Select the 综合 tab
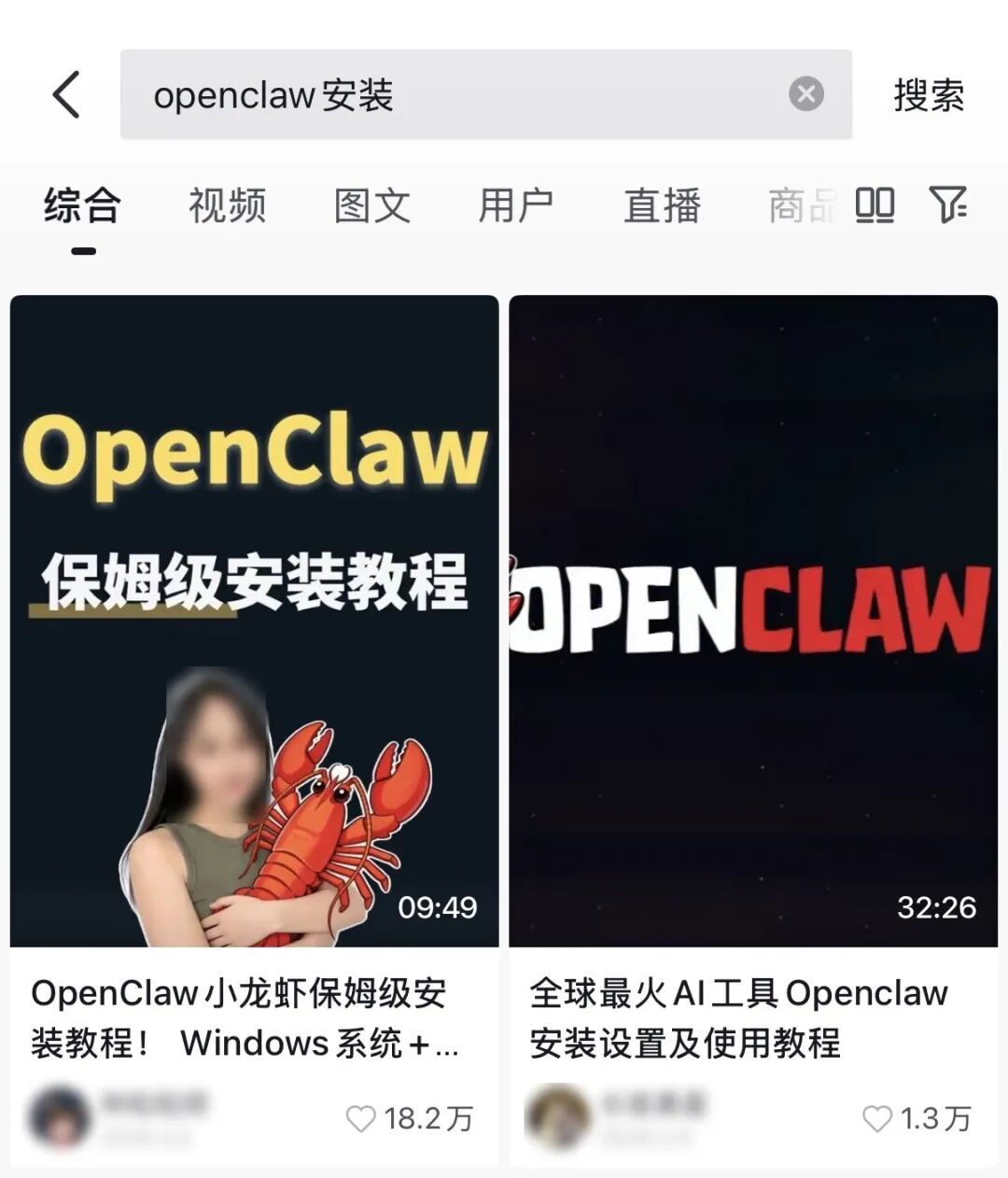The image size is (1008, 1178). point(82,206)
